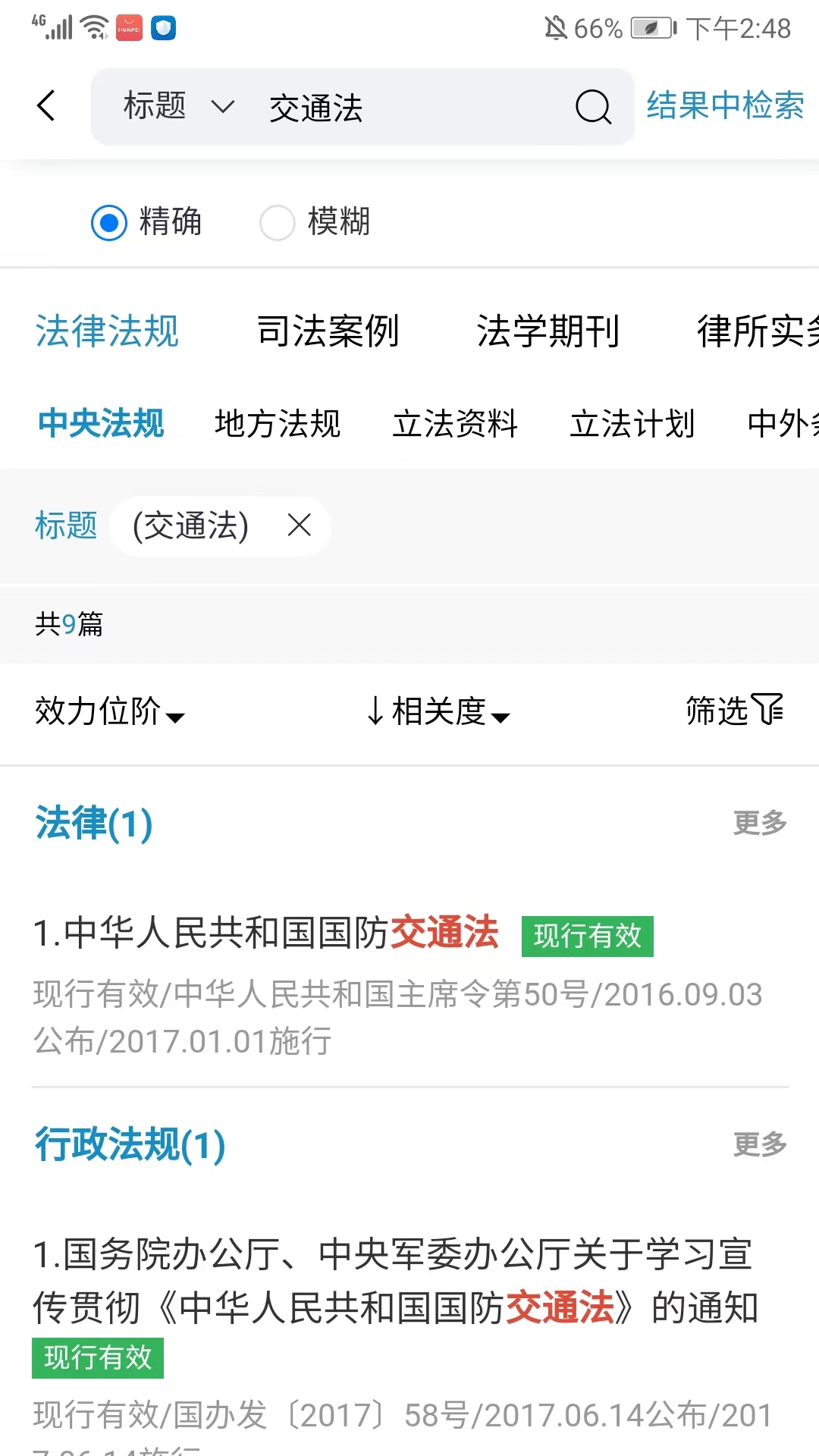Screen dimensions: 819x1456
Task: Expand the 效力位阶 sort dropdown
Action: [110, 711]
